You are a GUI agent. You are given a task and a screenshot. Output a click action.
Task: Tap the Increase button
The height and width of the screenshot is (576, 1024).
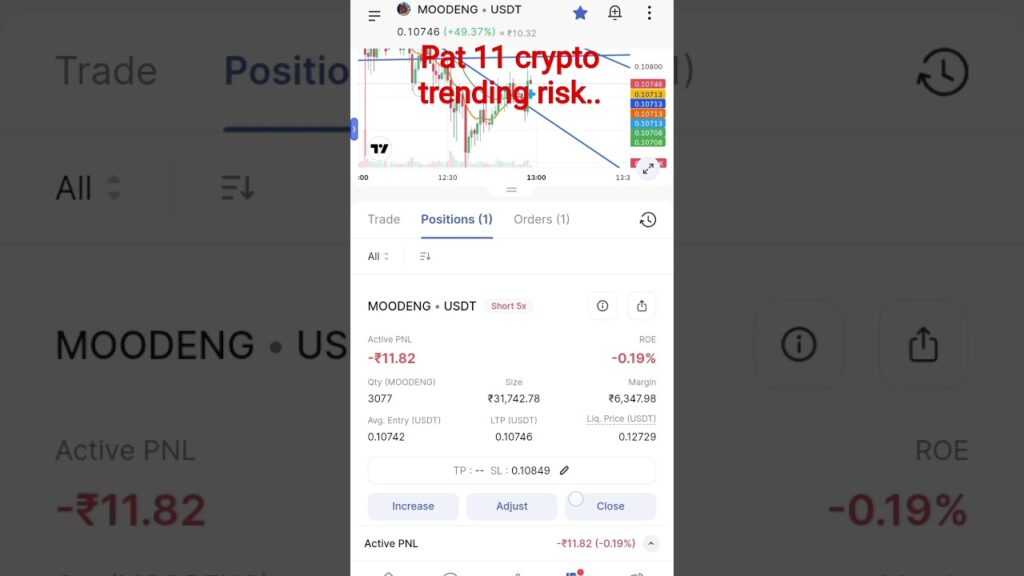[413, 506]
